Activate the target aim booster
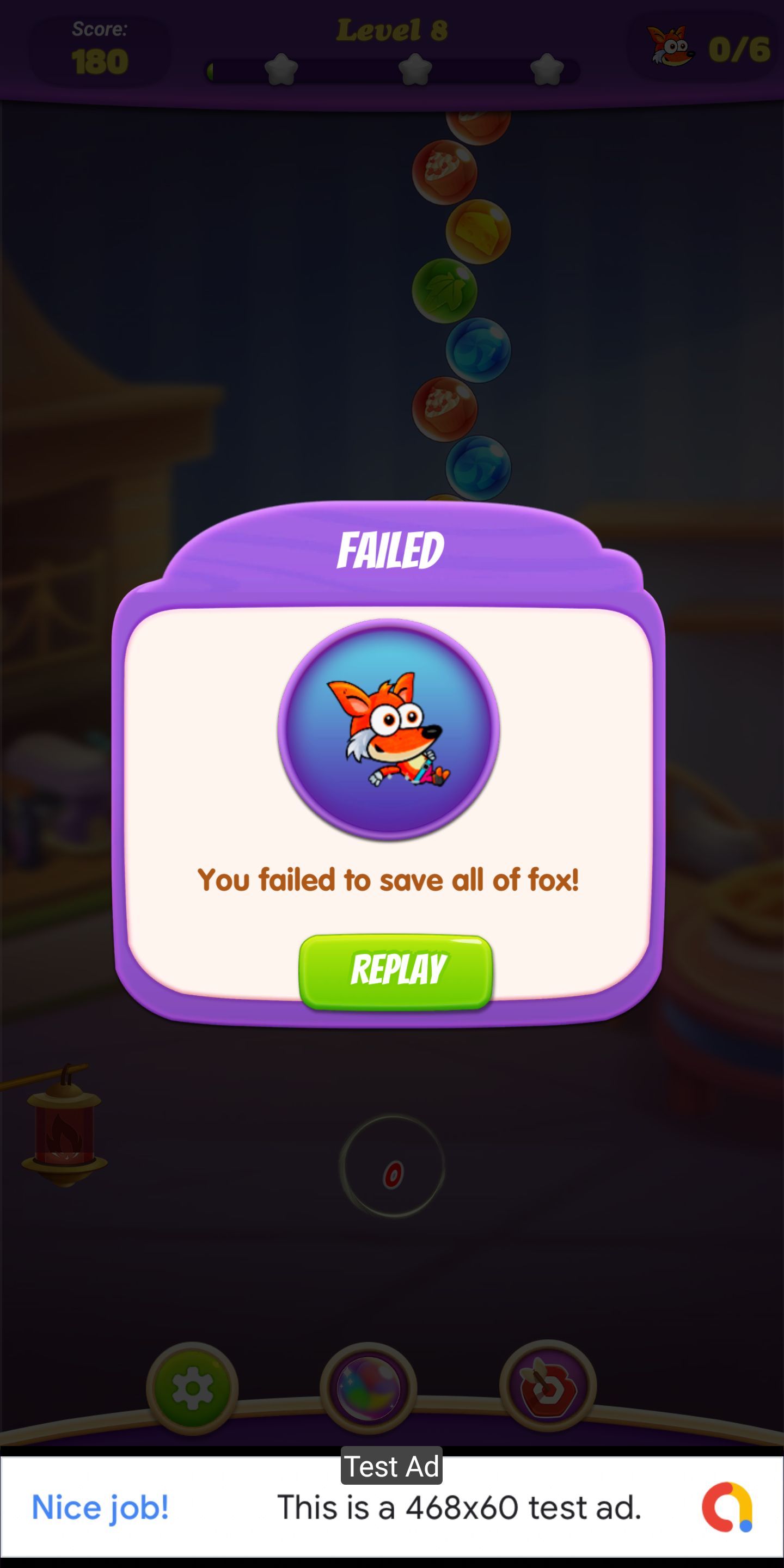 547,1386
